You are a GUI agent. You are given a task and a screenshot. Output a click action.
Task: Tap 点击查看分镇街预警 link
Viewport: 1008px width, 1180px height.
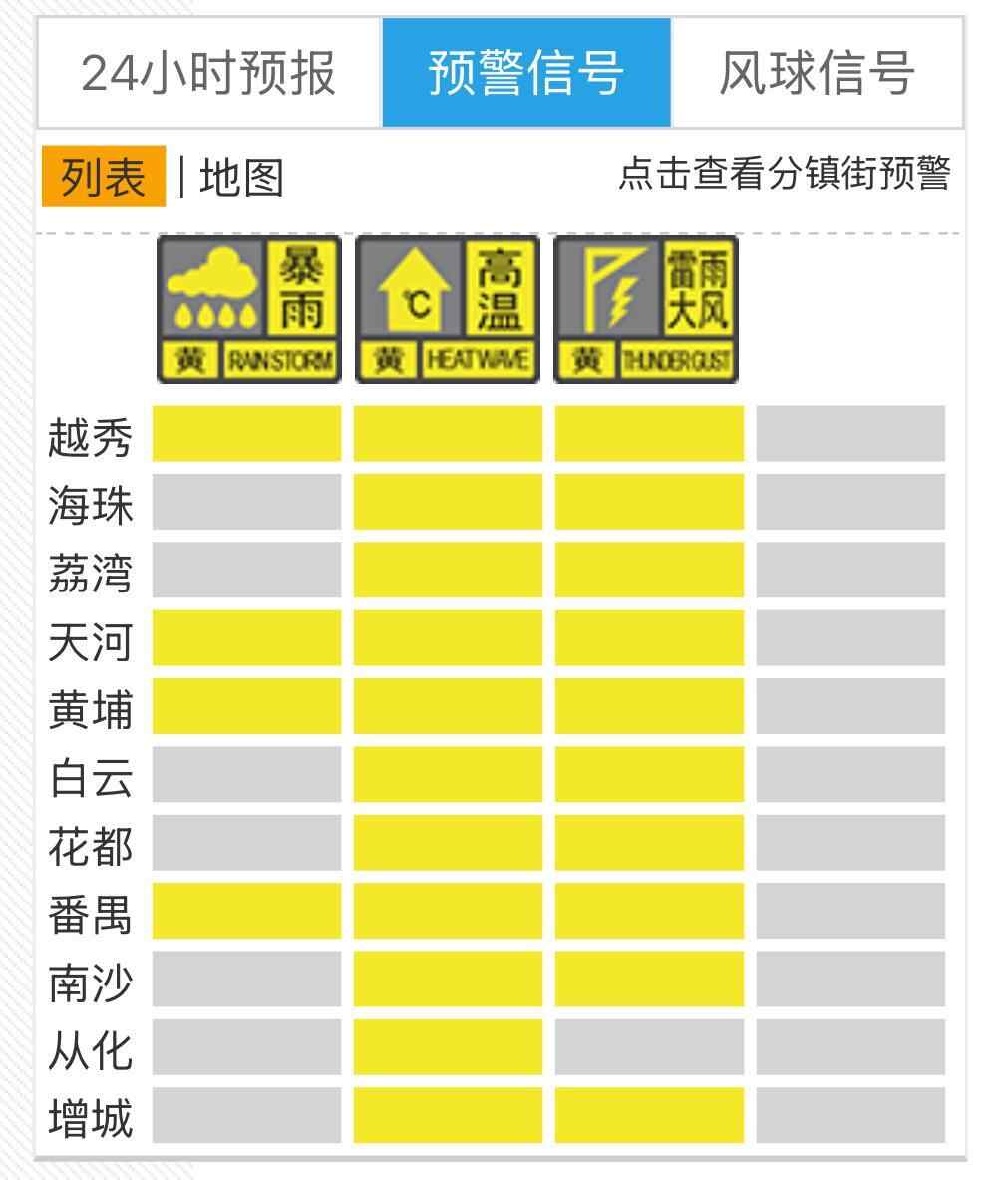(784, 174)
